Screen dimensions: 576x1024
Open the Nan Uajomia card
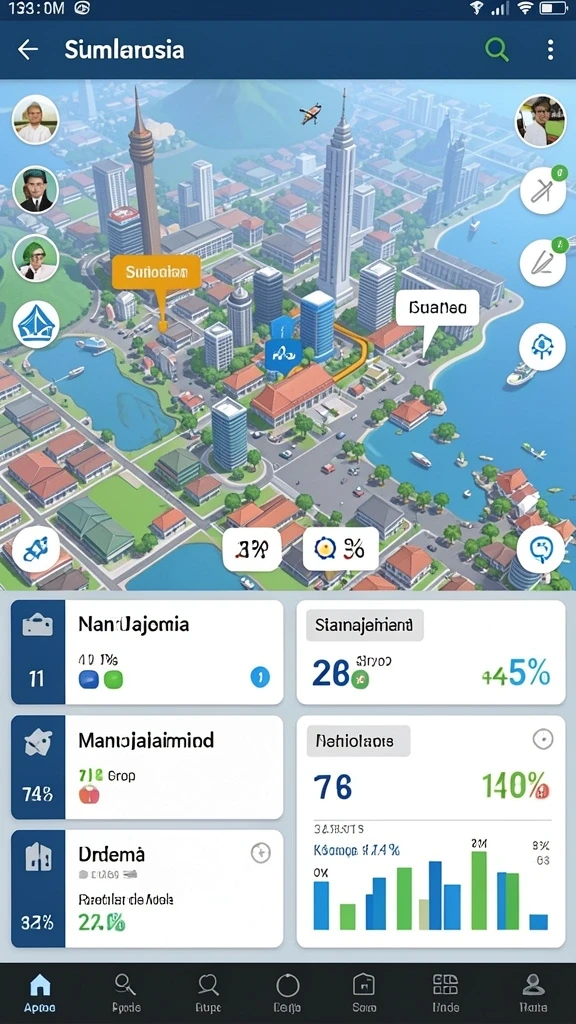[147, 652]
